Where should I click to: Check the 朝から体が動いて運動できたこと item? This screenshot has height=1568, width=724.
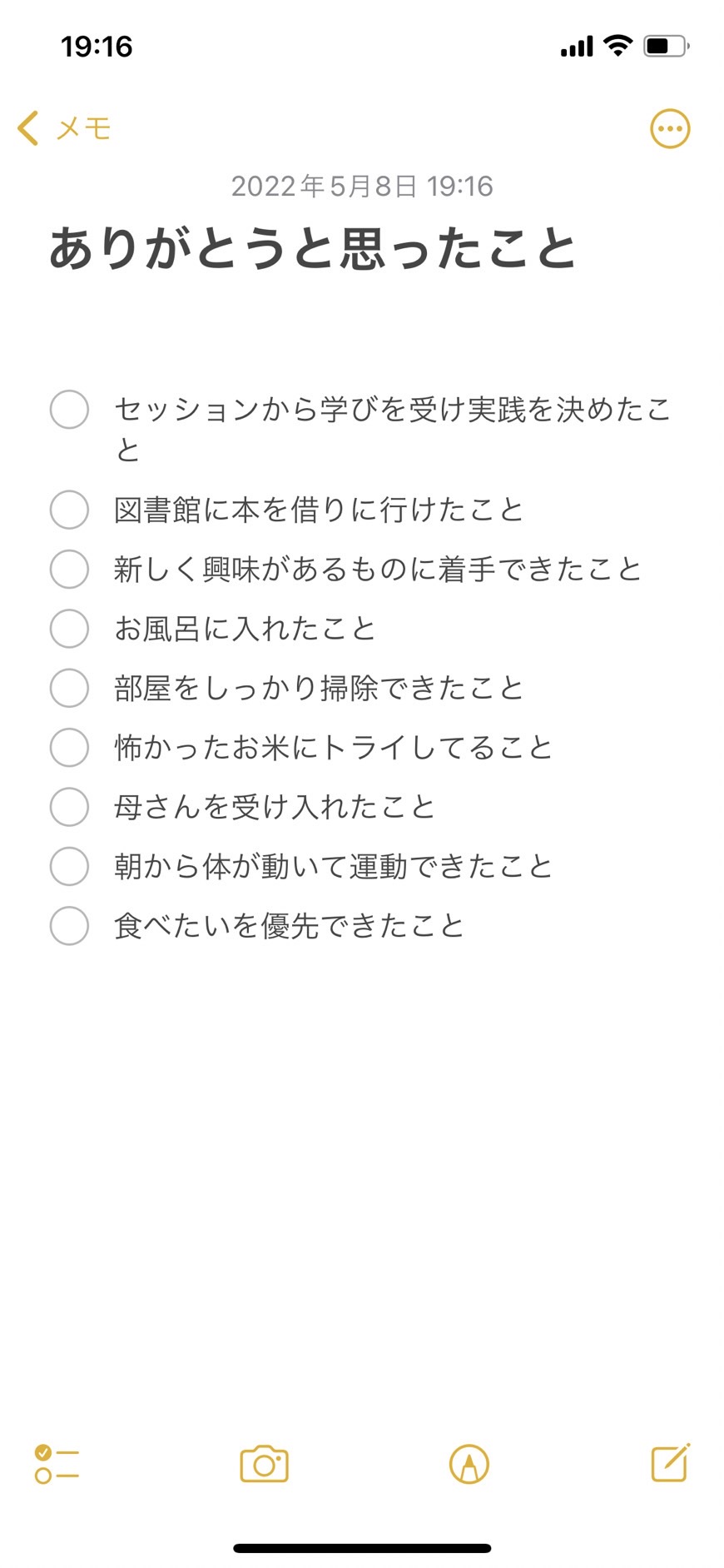coord(69,867)
